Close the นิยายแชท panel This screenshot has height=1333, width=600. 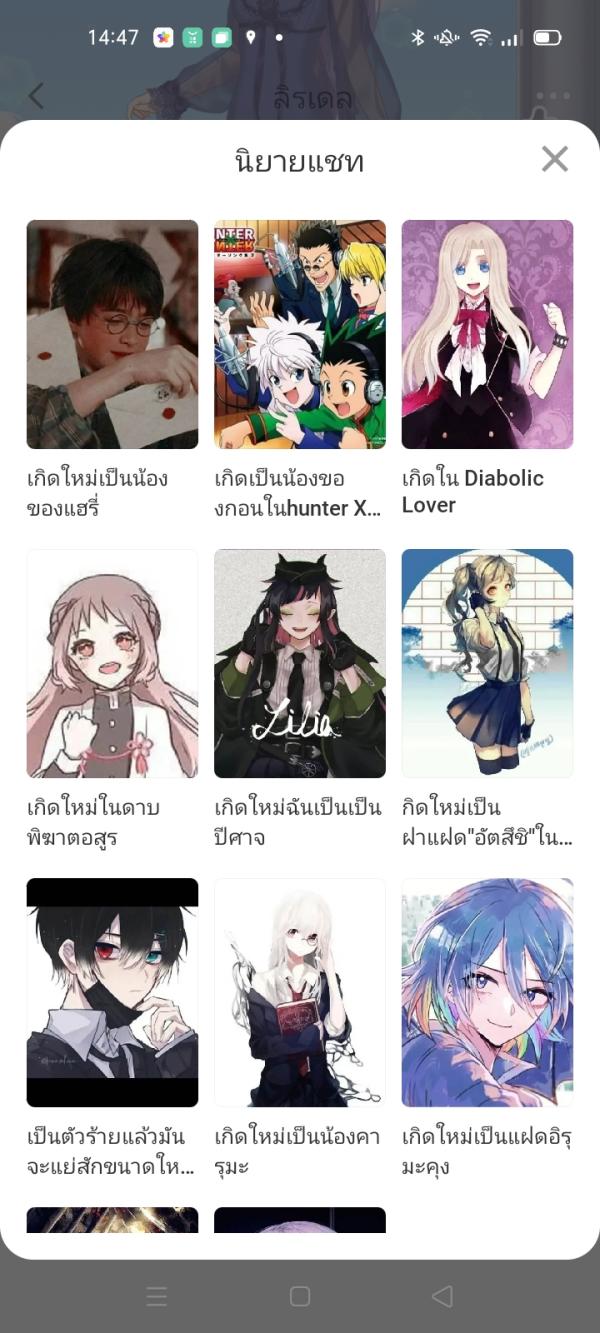[554, 159]
